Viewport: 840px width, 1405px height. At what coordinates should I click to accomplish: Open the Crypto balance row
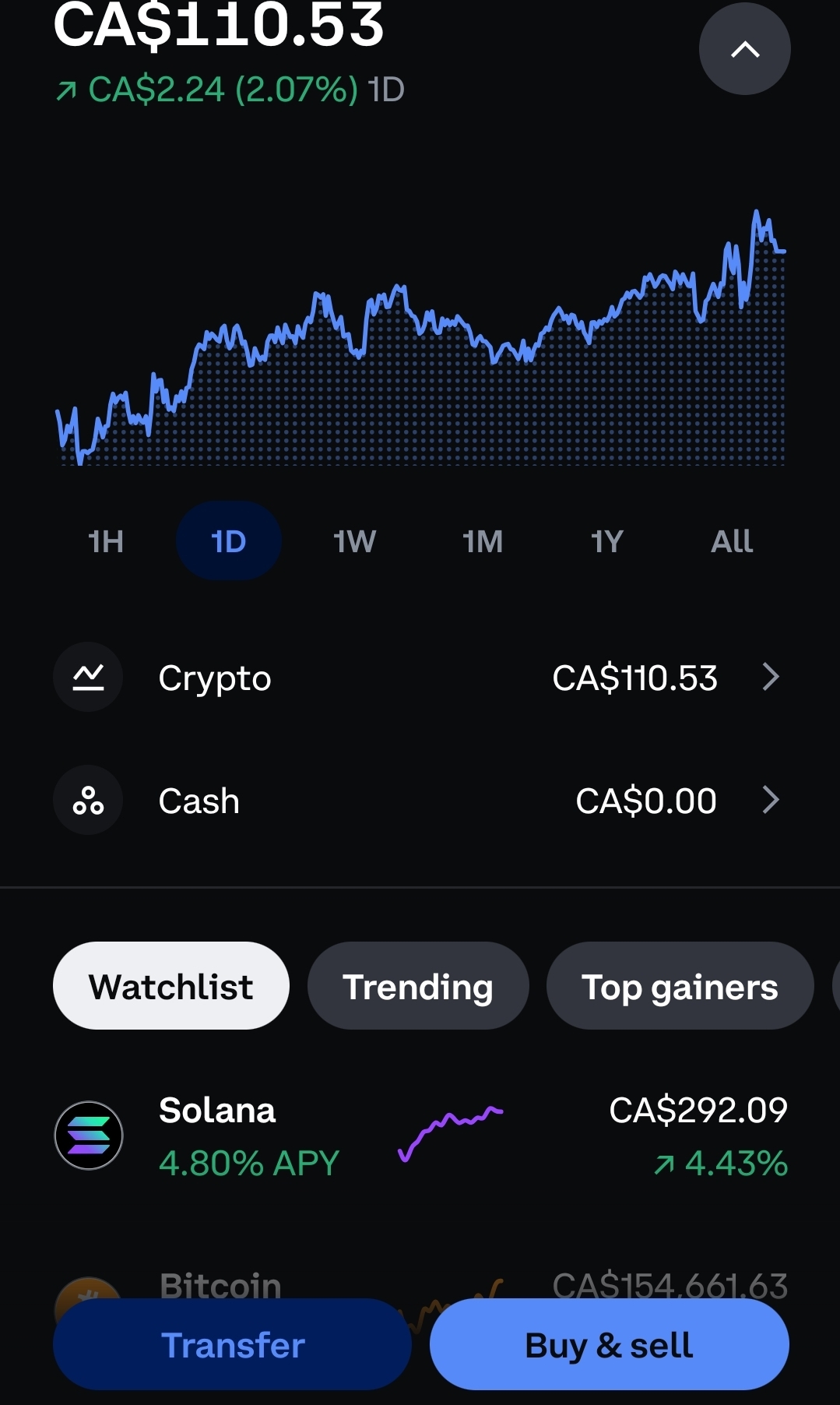pyautogui.click(x=420, y=678)
